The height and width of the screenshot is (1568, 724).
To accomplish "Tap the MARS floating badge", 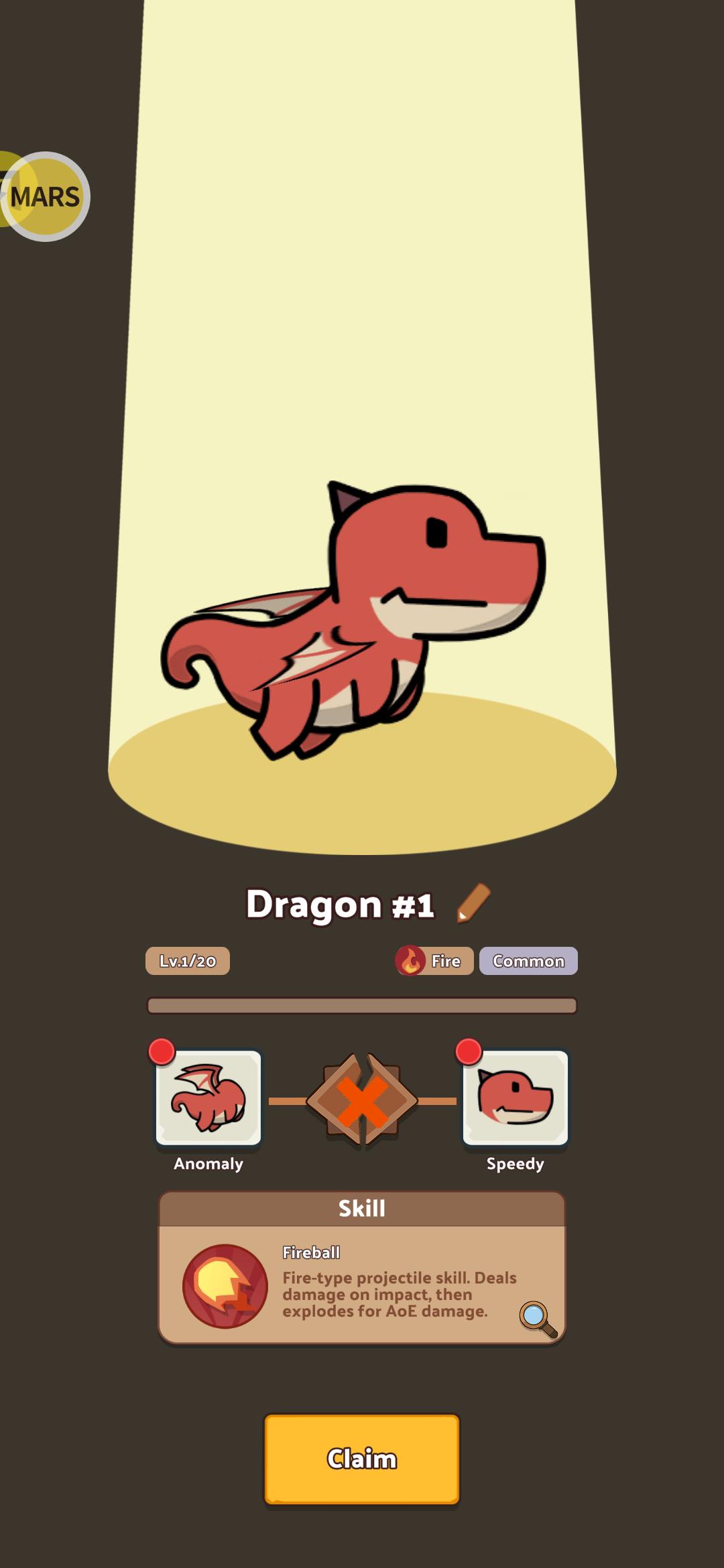I will point(45,197).
